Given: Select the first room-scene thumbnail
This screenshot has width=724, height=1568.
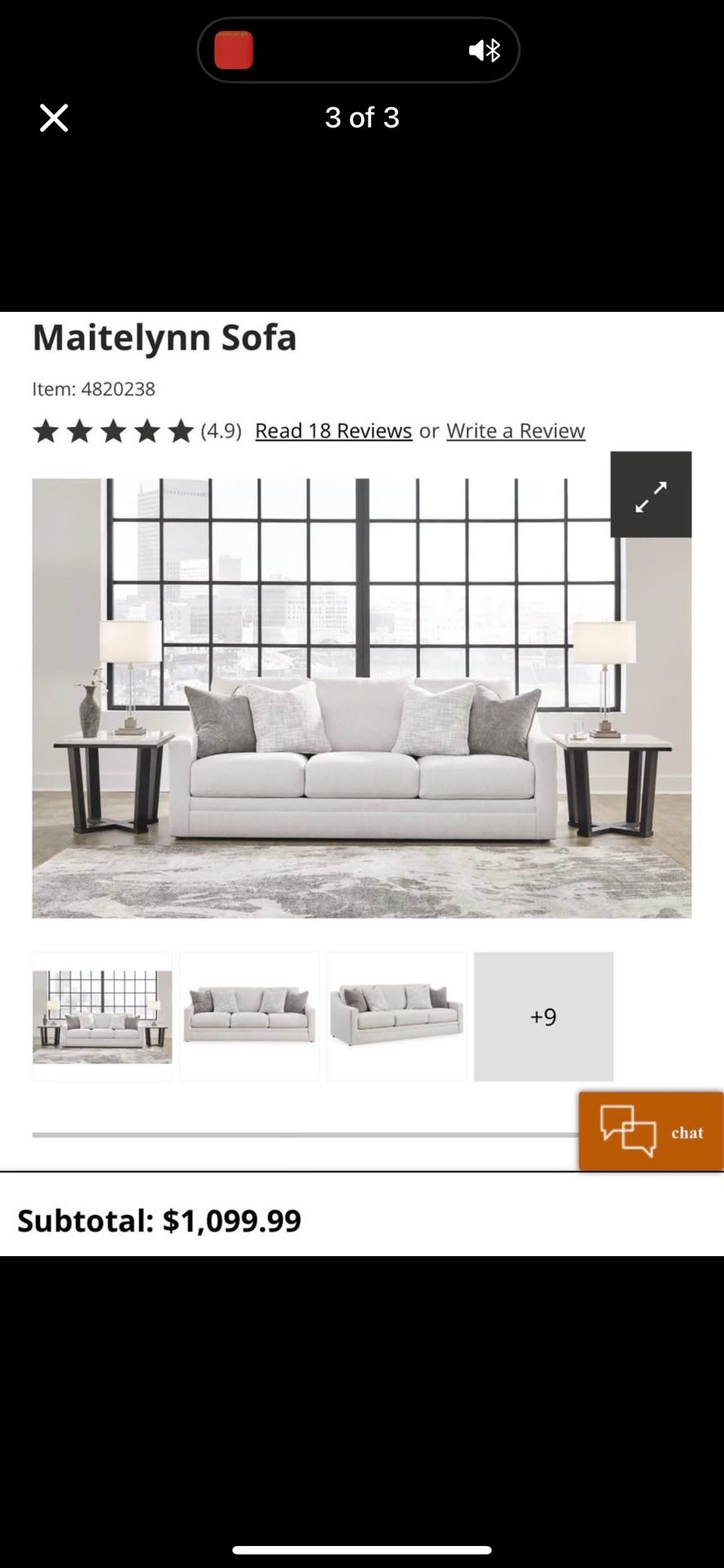Looking at the screenshot, I should [x=101, y=1017].
